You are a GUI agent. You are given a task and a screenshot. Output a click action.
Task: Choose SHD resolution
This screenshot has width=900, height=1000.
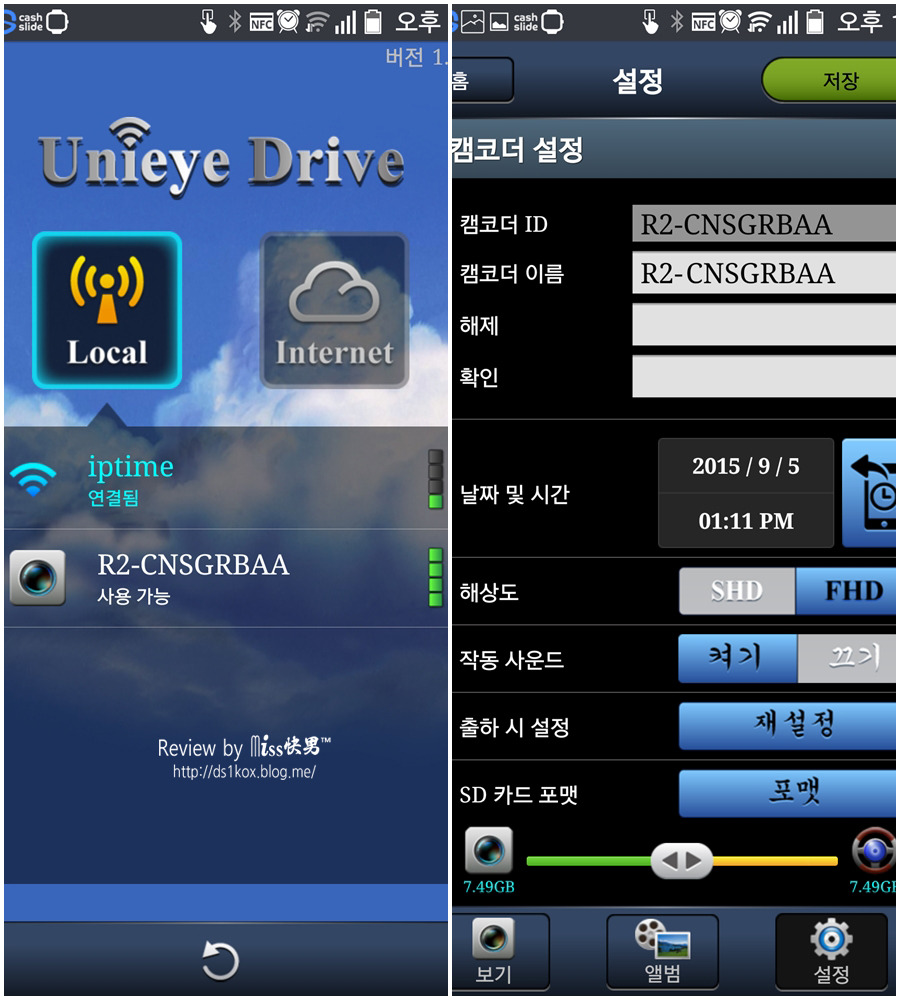737,591
